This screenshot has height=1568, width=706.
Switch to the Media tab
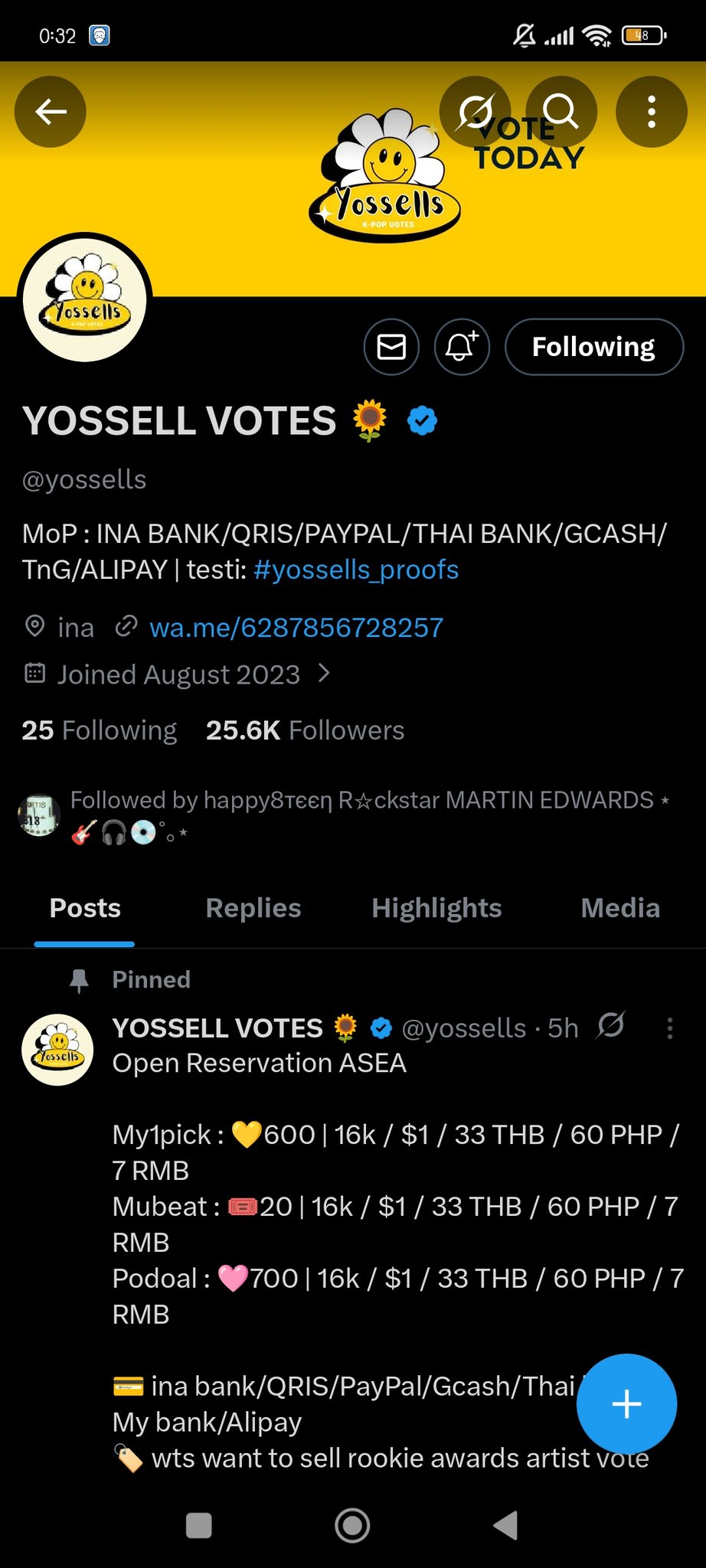[620, 908]
